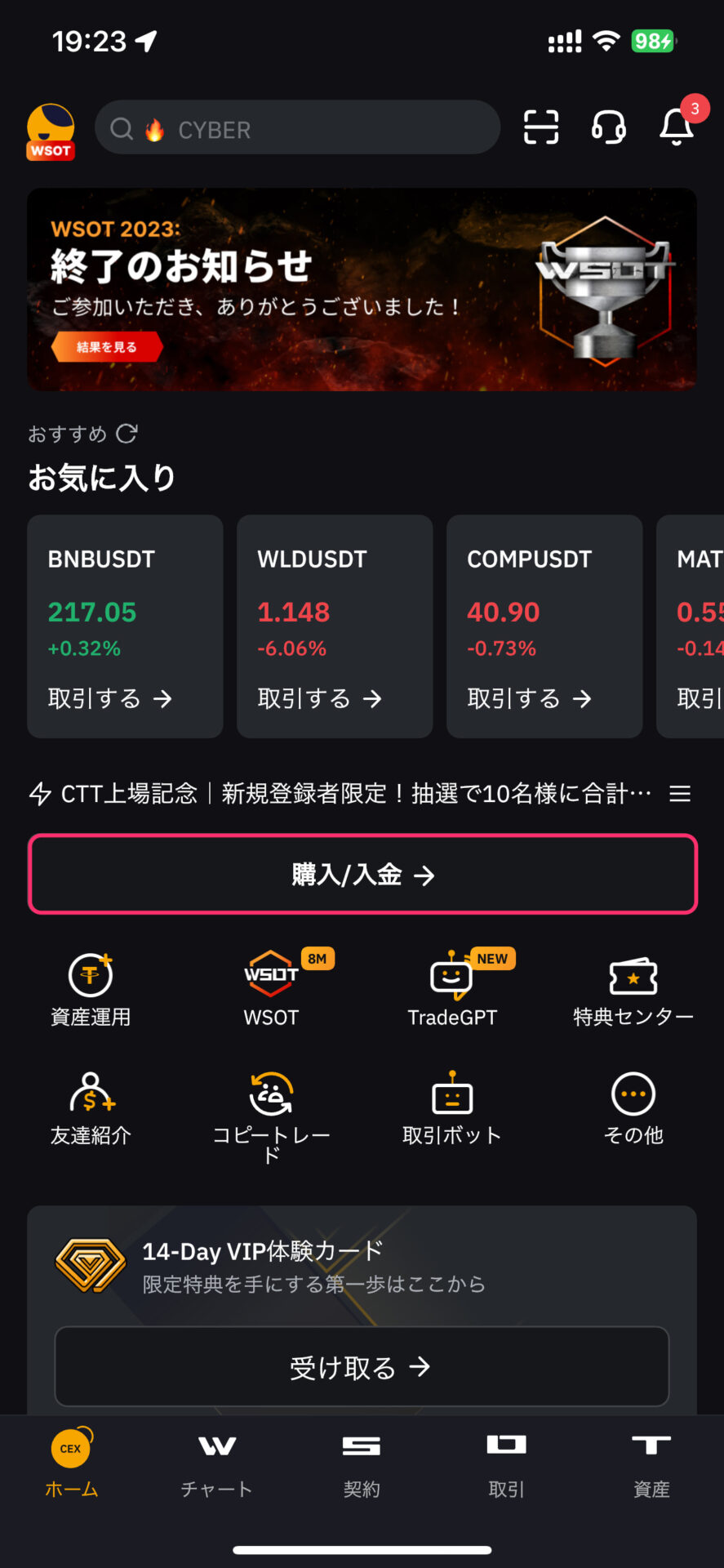
Task: Open the QR scan icon
Action: point(540,127)
